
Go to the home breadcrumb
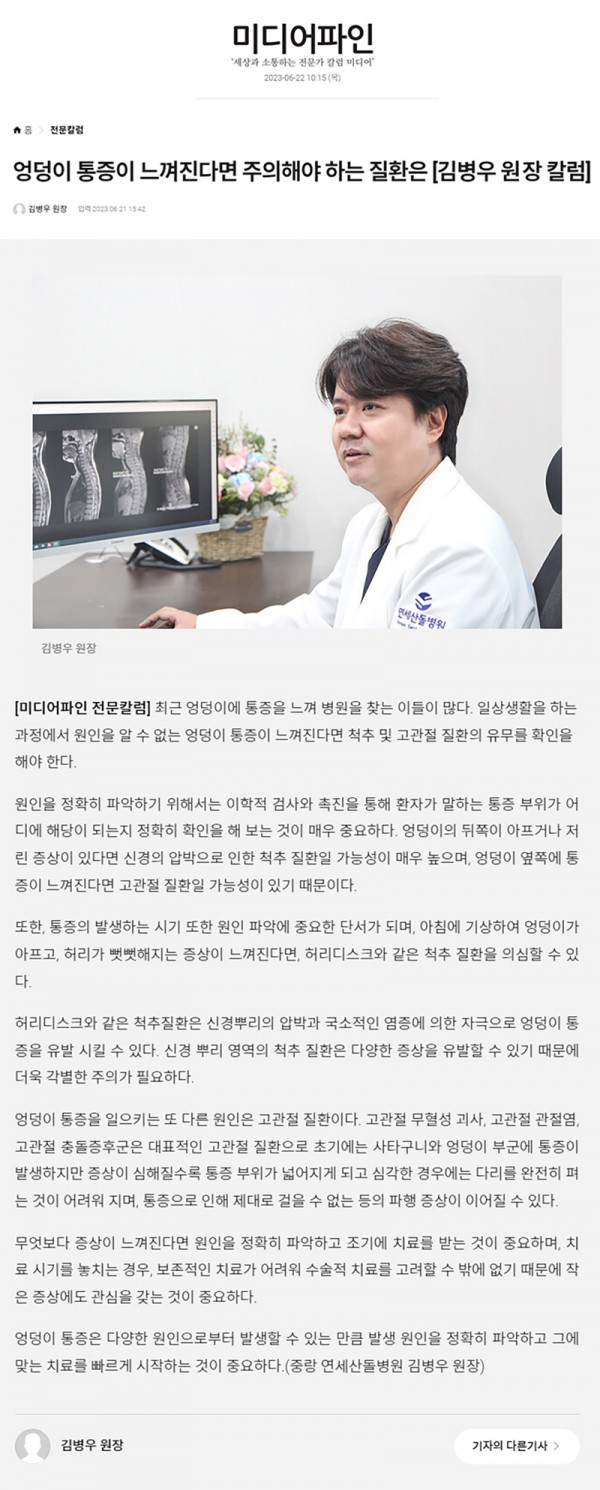(22, 130)
